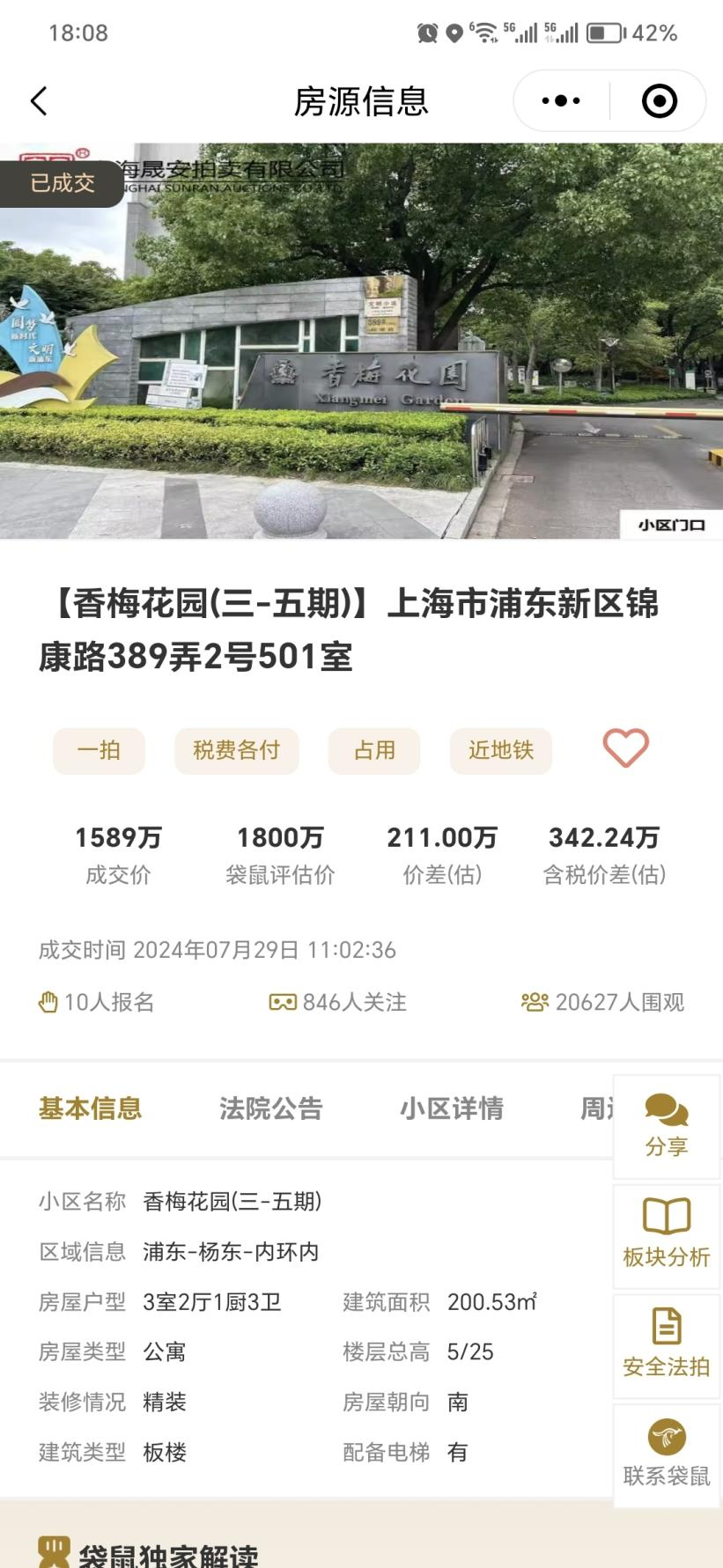Screen dimensions: 723x1568
Task: Tap the people icon next to 20627人围观
Action: [x=535, y=1002]
